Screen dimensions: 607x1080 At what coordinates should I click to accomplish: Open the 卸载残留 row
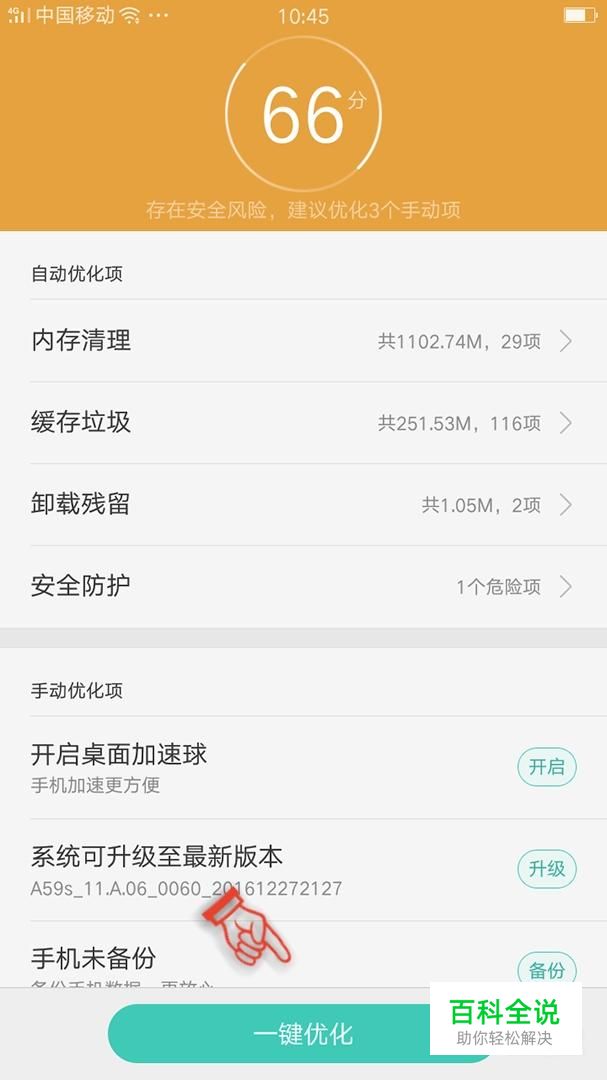[x=303, y=505]
